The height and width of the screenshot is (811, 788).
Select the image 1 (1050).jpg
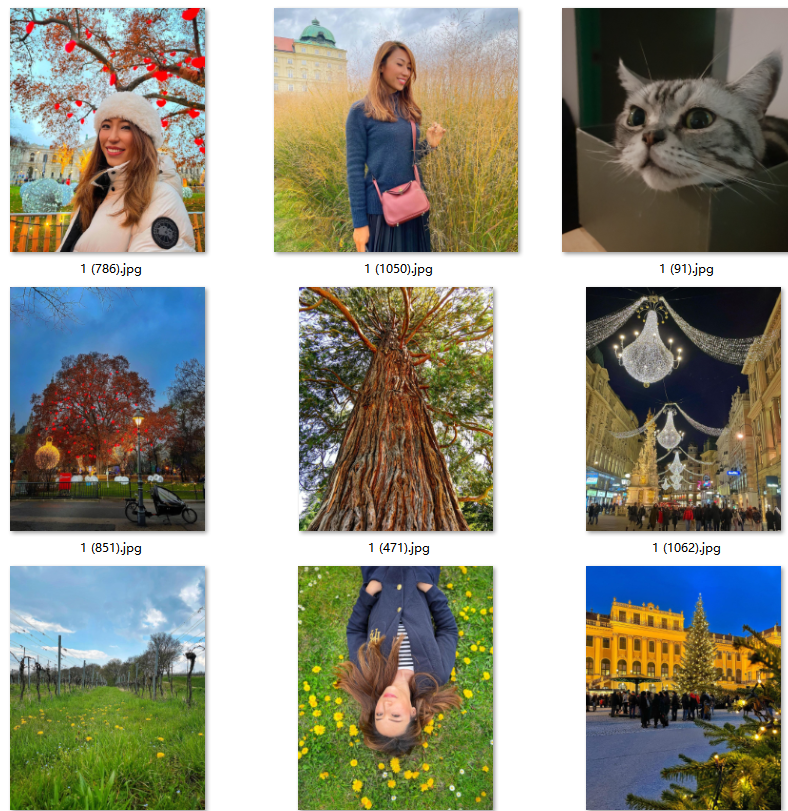click(396, 130)
